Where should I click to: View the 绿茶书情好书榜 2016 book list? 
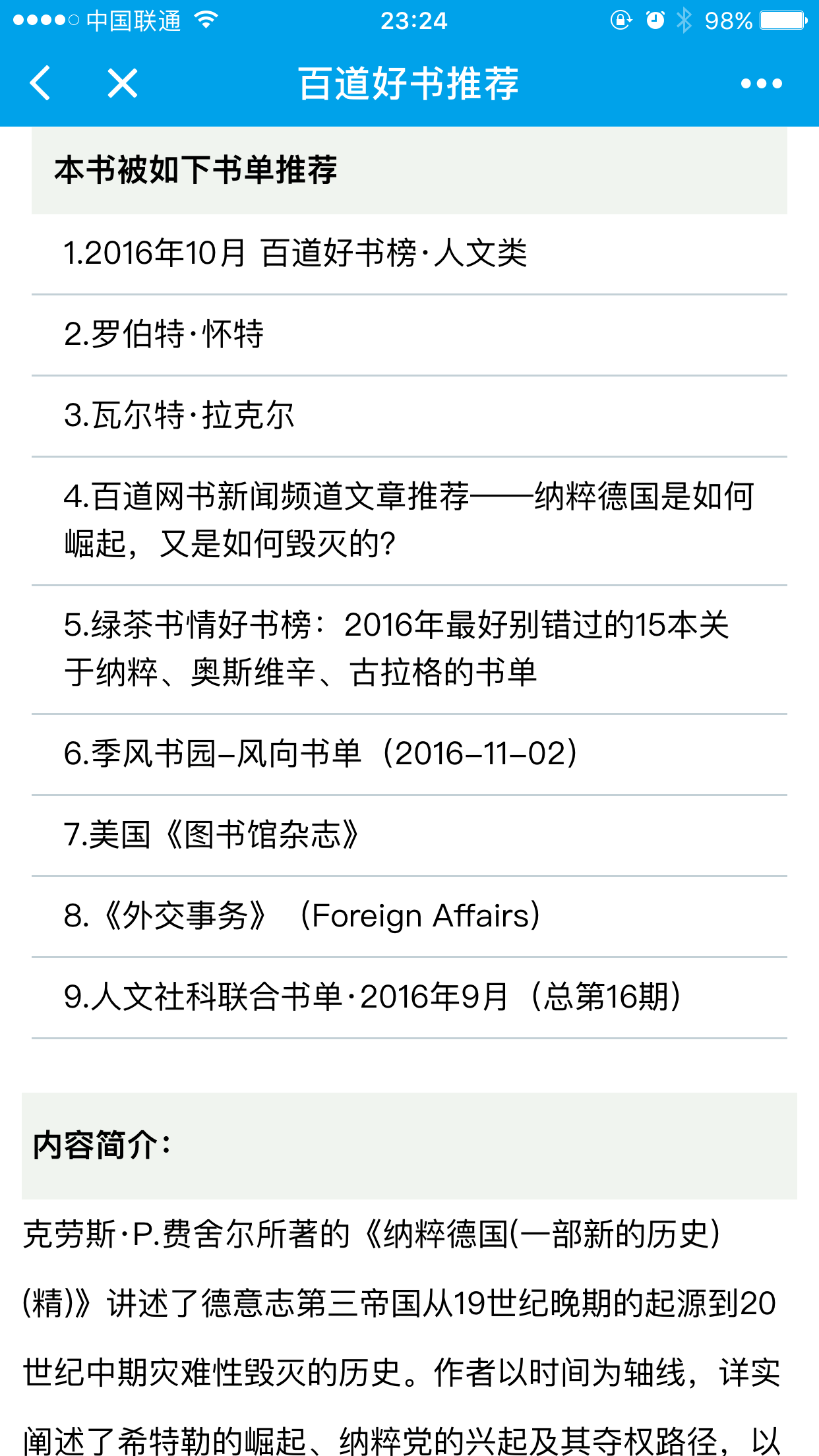coord(396,648)
